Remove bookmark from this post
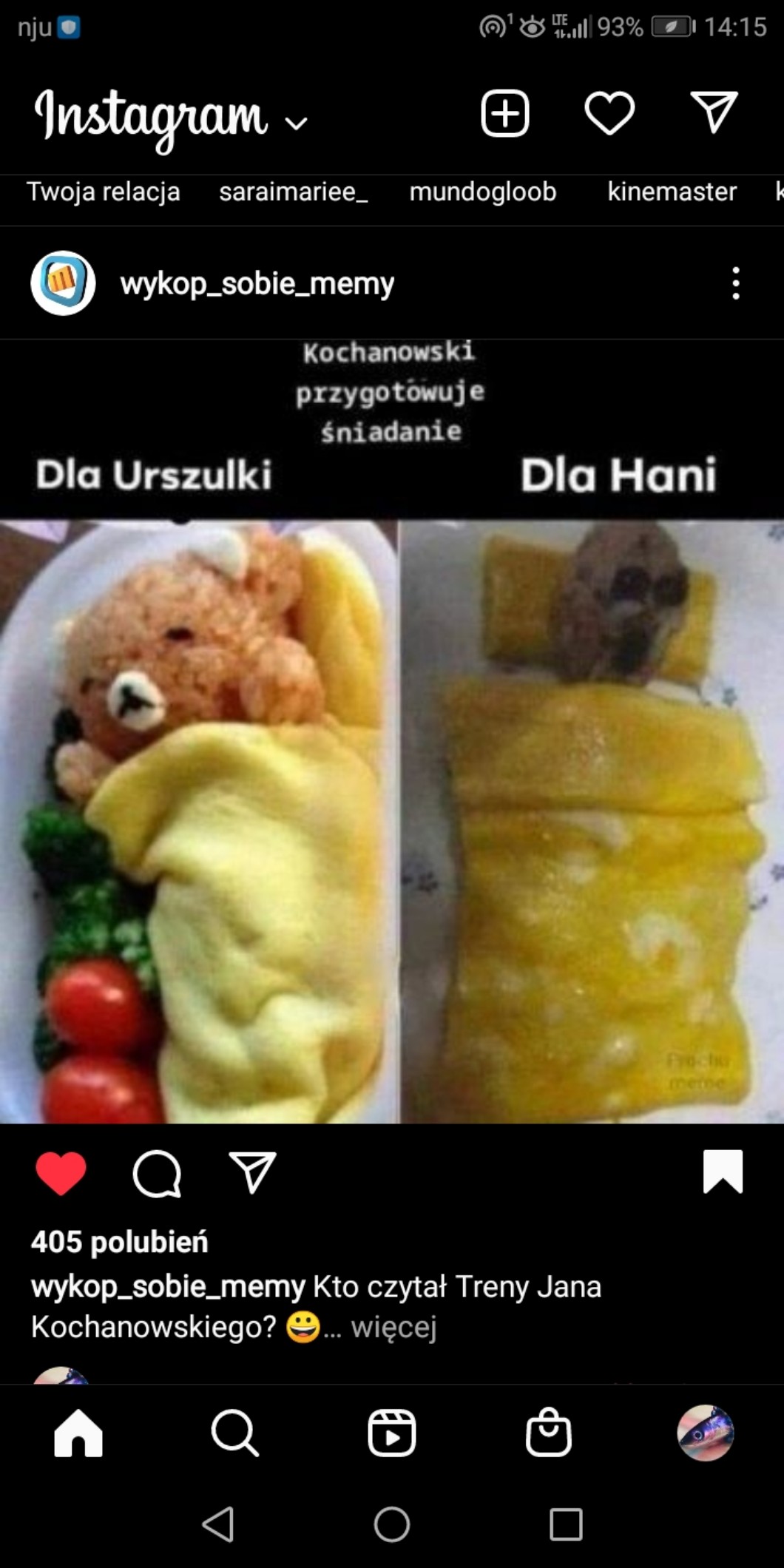Screen dimensions: 784x1568 [723, 1172]
